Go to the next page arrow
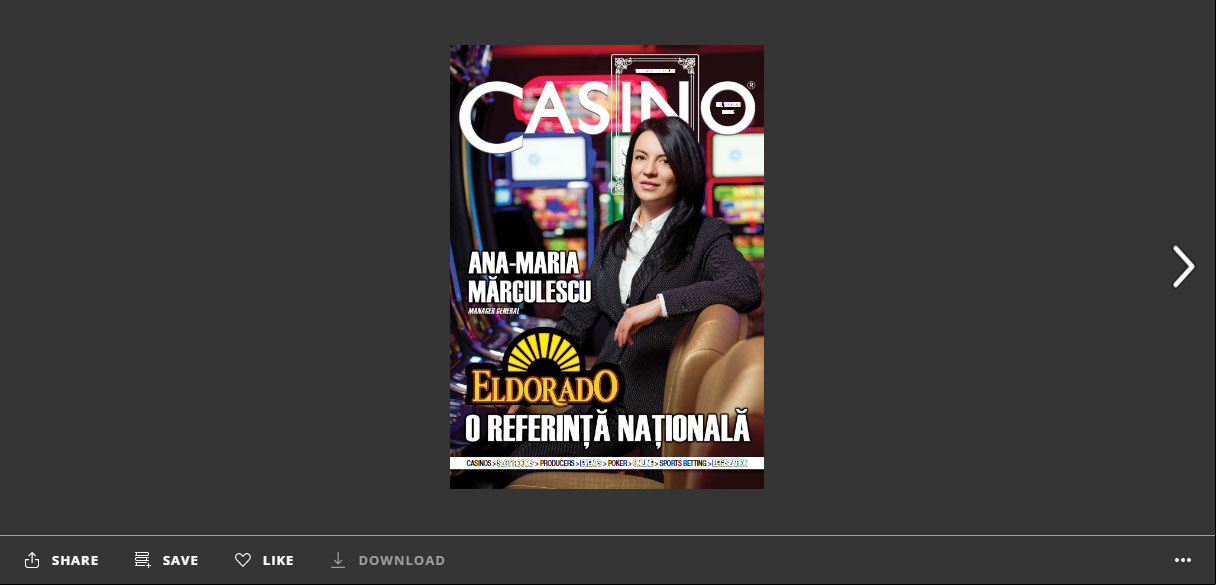The image size is (1216, 585). [x=1183, y=267]
